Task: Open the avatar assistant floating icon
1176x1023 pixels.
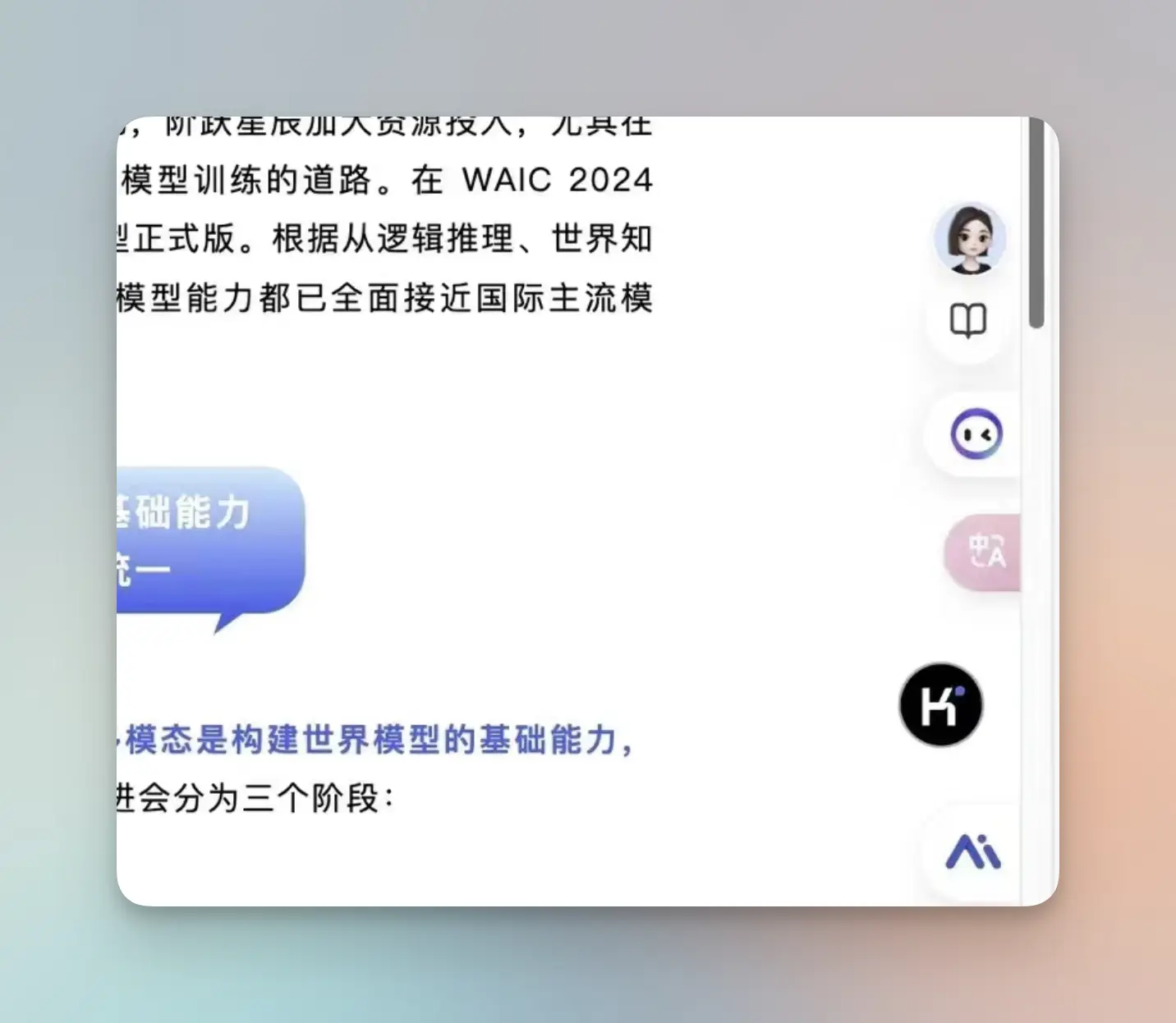Action: [970, 239]
